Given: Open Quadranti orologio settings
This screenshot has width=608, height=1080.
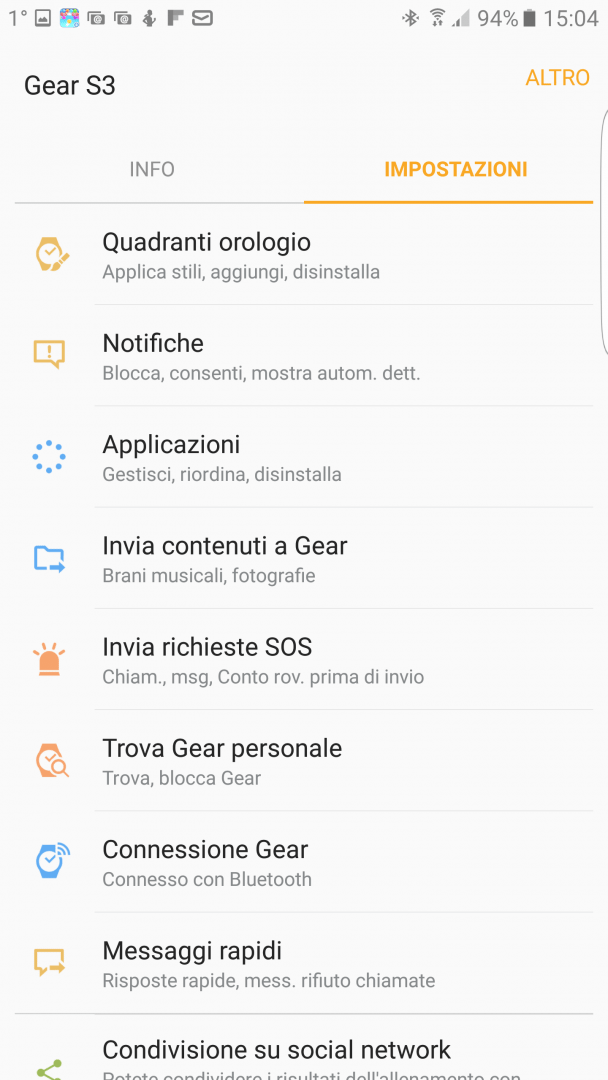Looking at the screenshot, I should (300, 255).
